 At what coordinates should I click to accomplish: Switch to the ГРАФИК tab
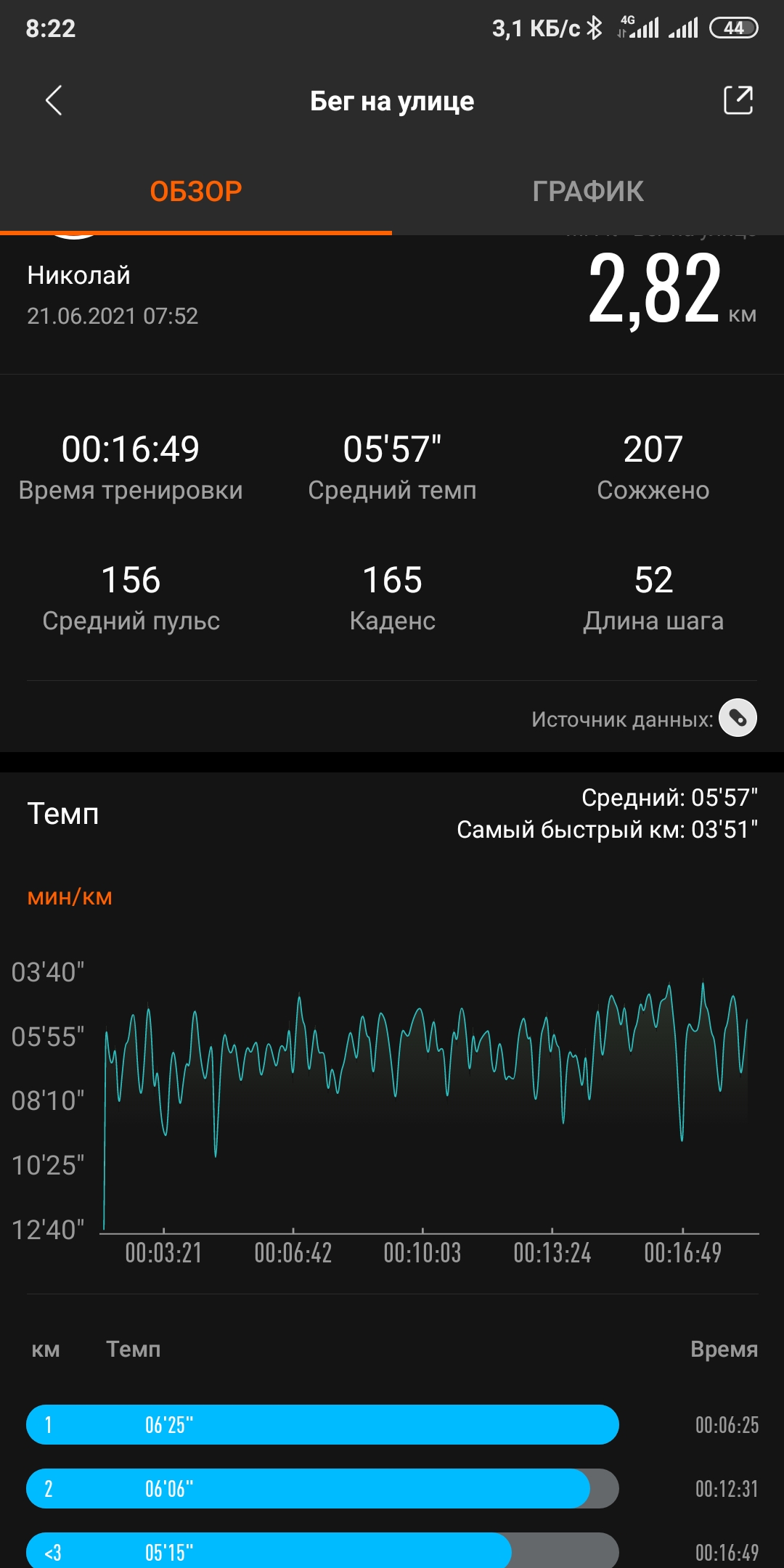(587, 192)
